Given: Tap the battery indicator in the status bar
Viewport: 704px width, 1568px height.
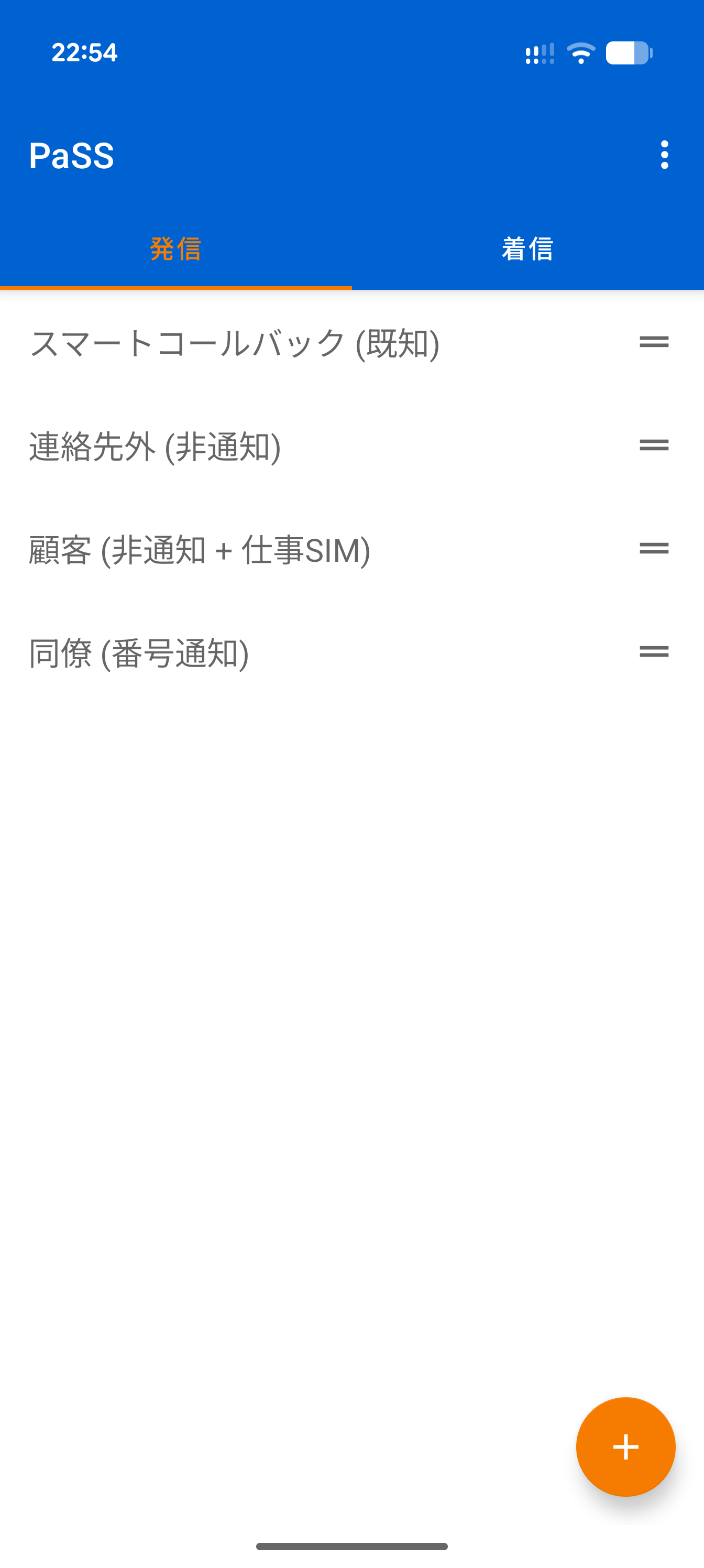Looking at the screenshot, I should click(628, 53).
